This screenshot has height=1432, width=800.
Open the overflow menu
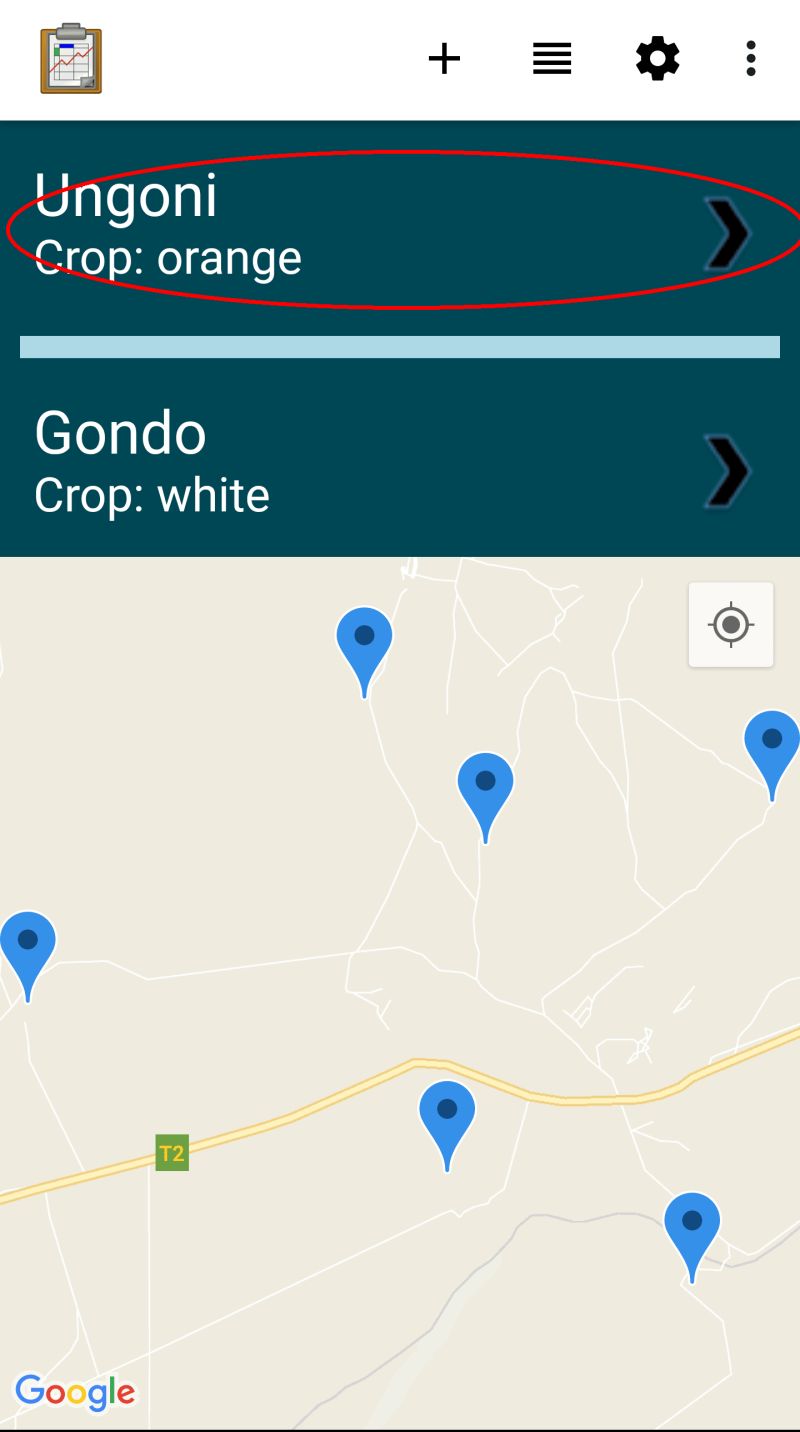coord(751,59)
